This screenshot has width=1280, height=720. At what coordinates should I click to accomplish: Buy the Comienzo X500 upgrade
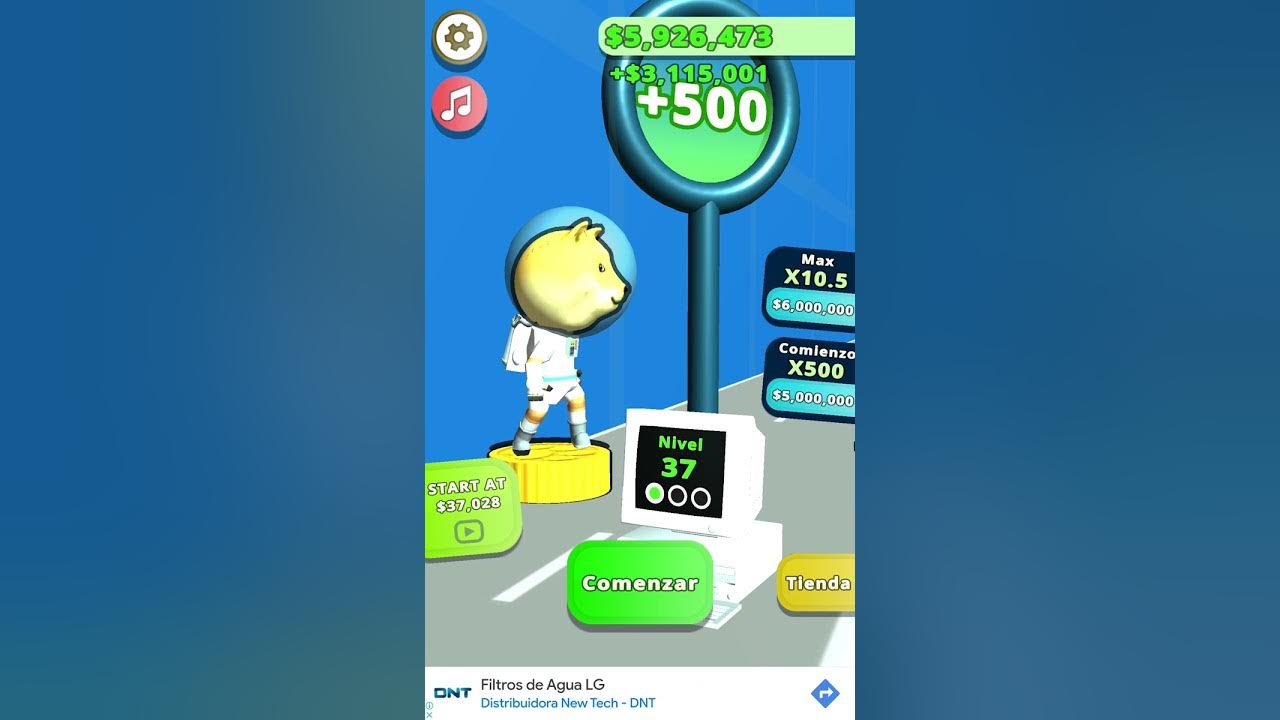pyautogui.click(x=812, y=379)
